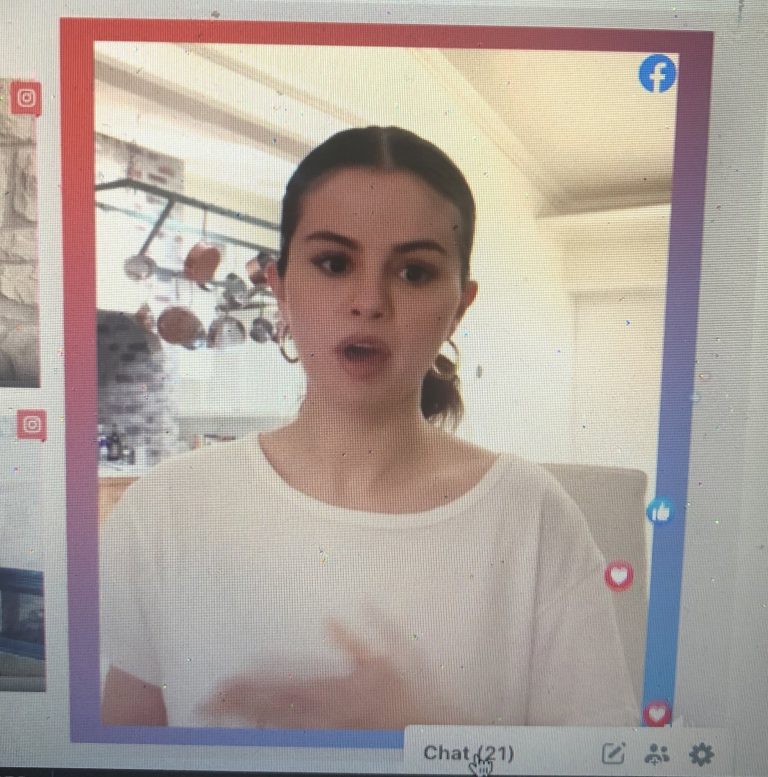Open the Facebook live video tile
Viewport: 768px width, 777px height.
tap(385, 380)
